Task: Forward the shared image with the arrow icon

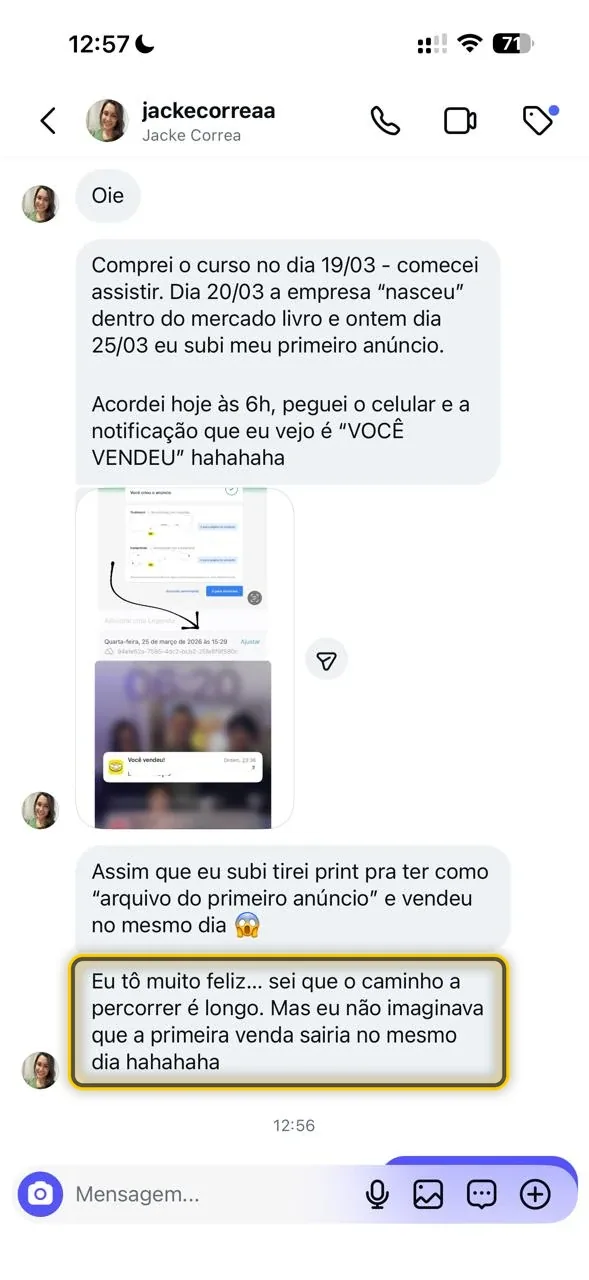Action: pyautogui.click(x=326, y=659)
